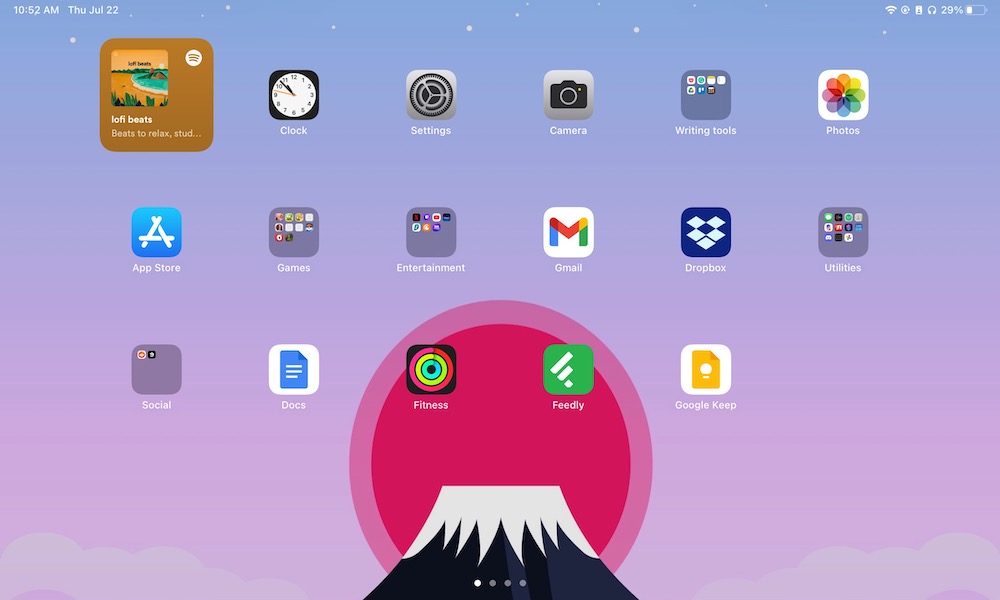Open the Fitness app
The height and width of the screenshot is (600, 1000).
[x=431, y=370]
